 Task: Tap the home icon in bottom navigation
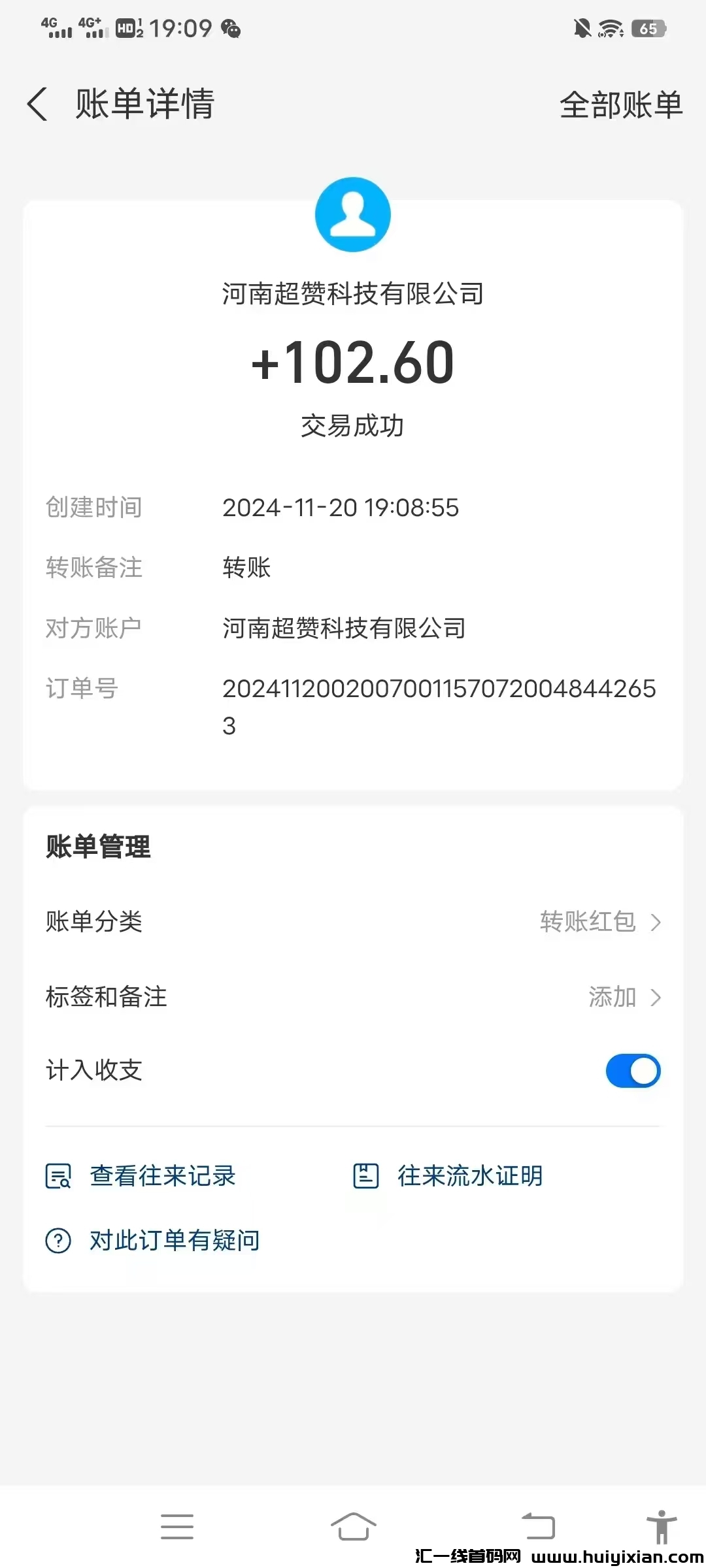tap(353, 1526)
